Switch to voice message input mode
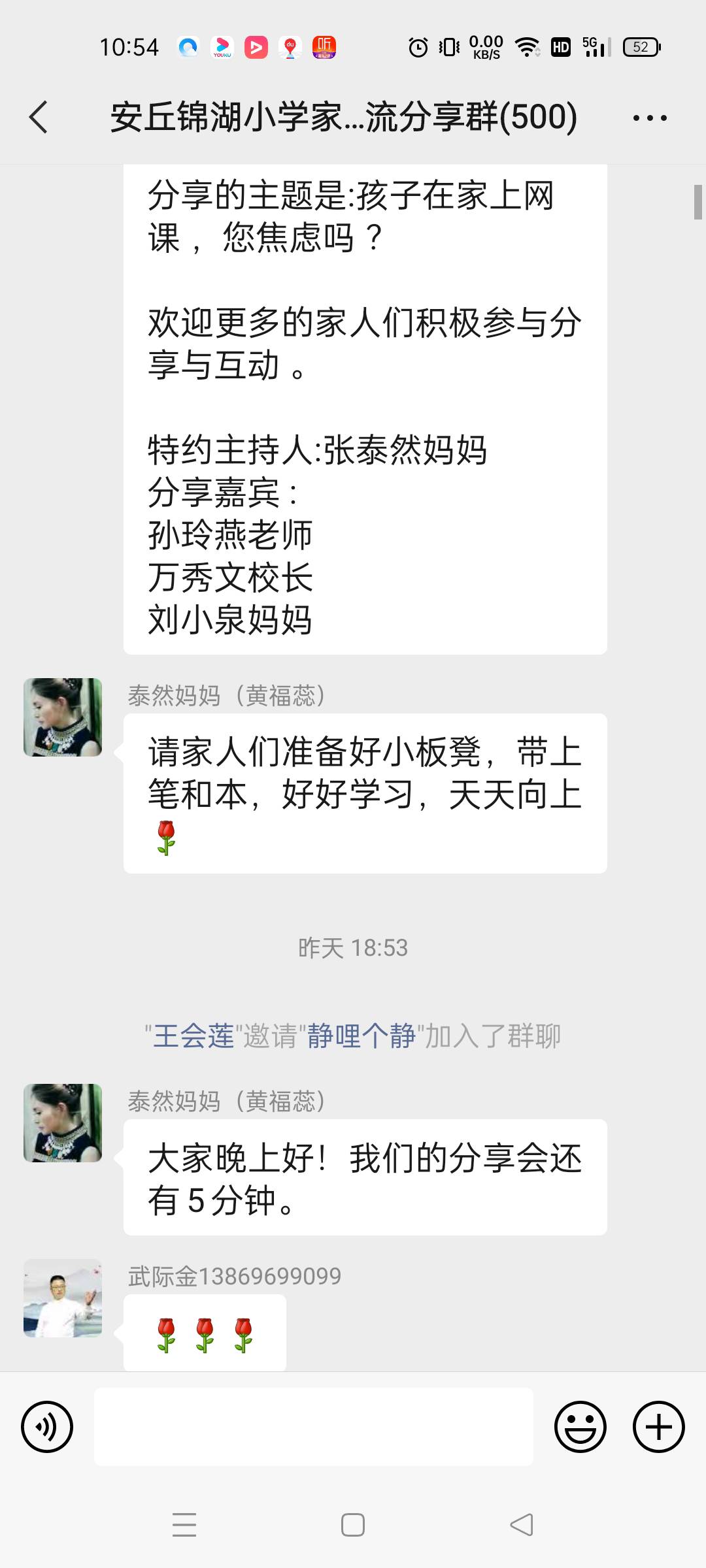The width and height of the screenshot is (706, 1568). tap(46, 1428)
